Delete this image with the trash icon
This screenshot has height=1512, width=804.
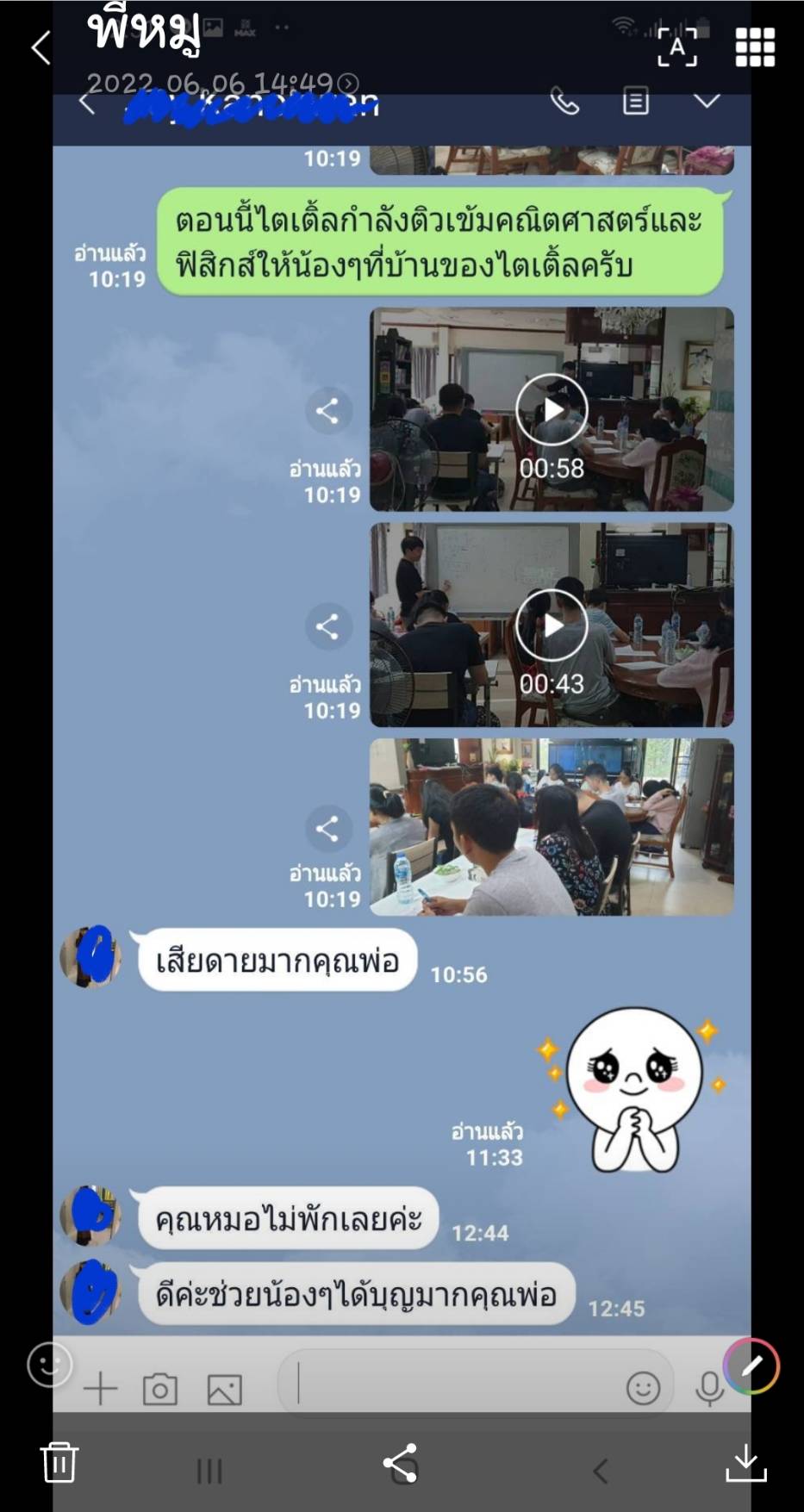[x=59, y=1462]
